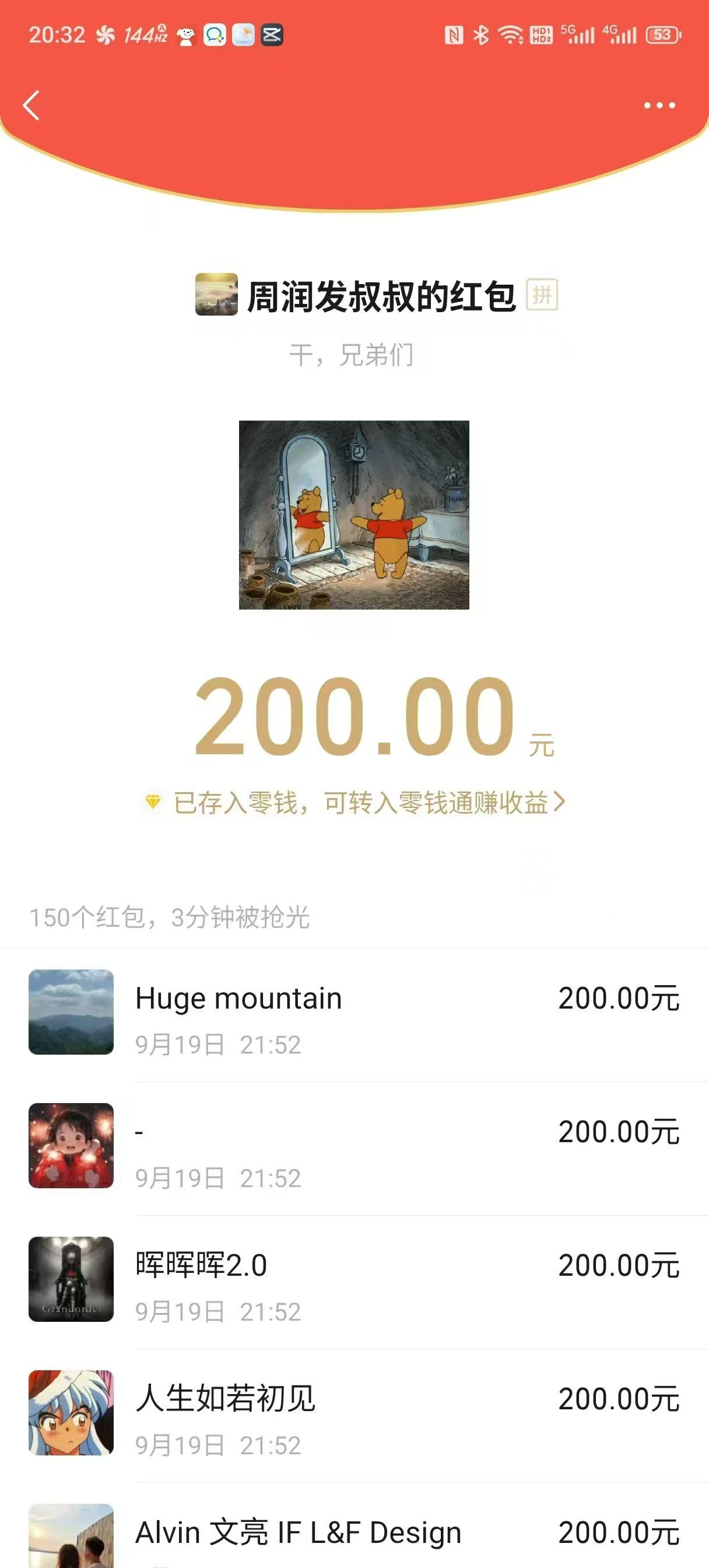Open the three-dot overflow menu
709x1568 pixels.
pos(659,106)
